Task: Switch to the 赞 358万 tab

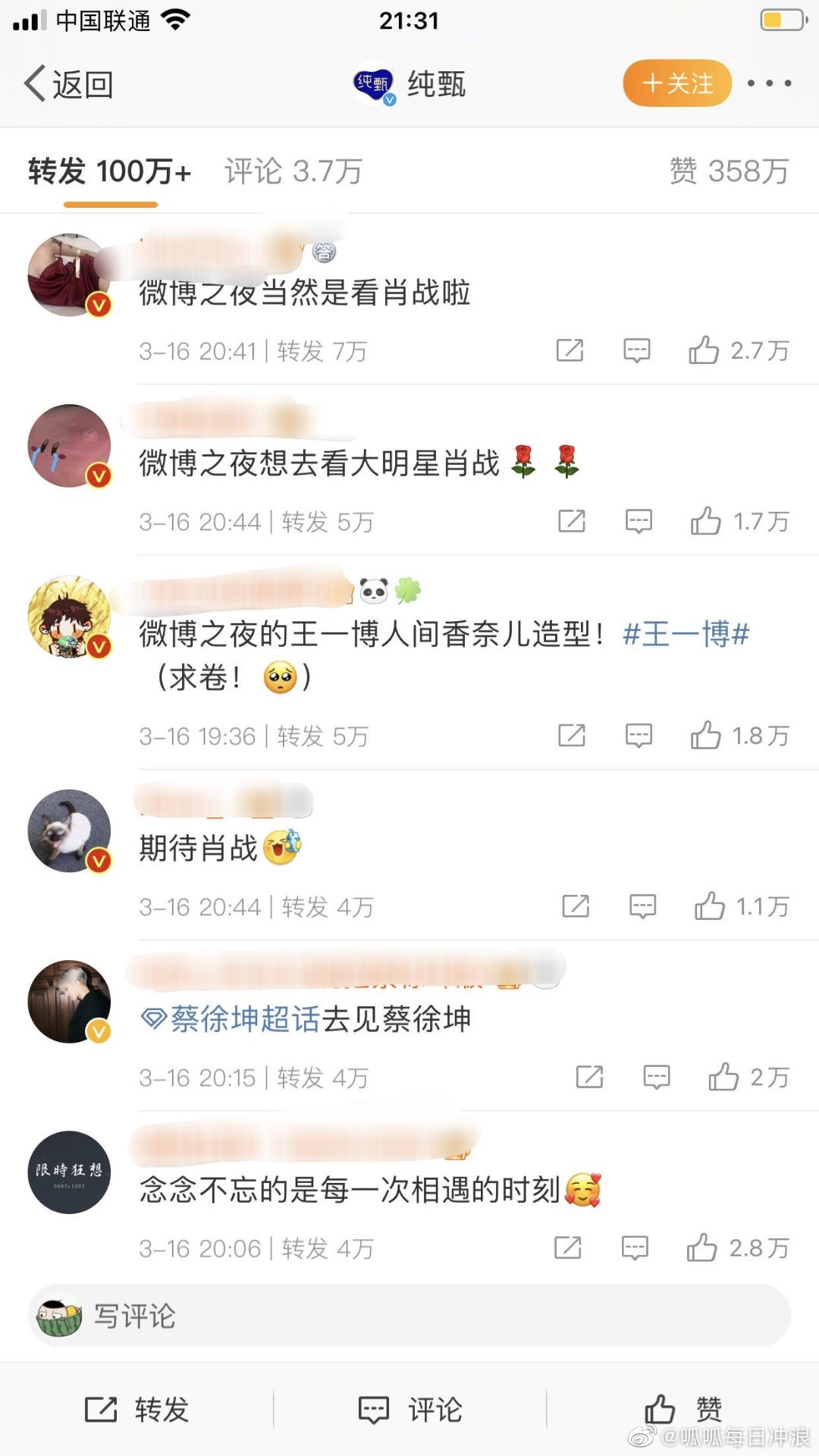Action: click(729, 171)
